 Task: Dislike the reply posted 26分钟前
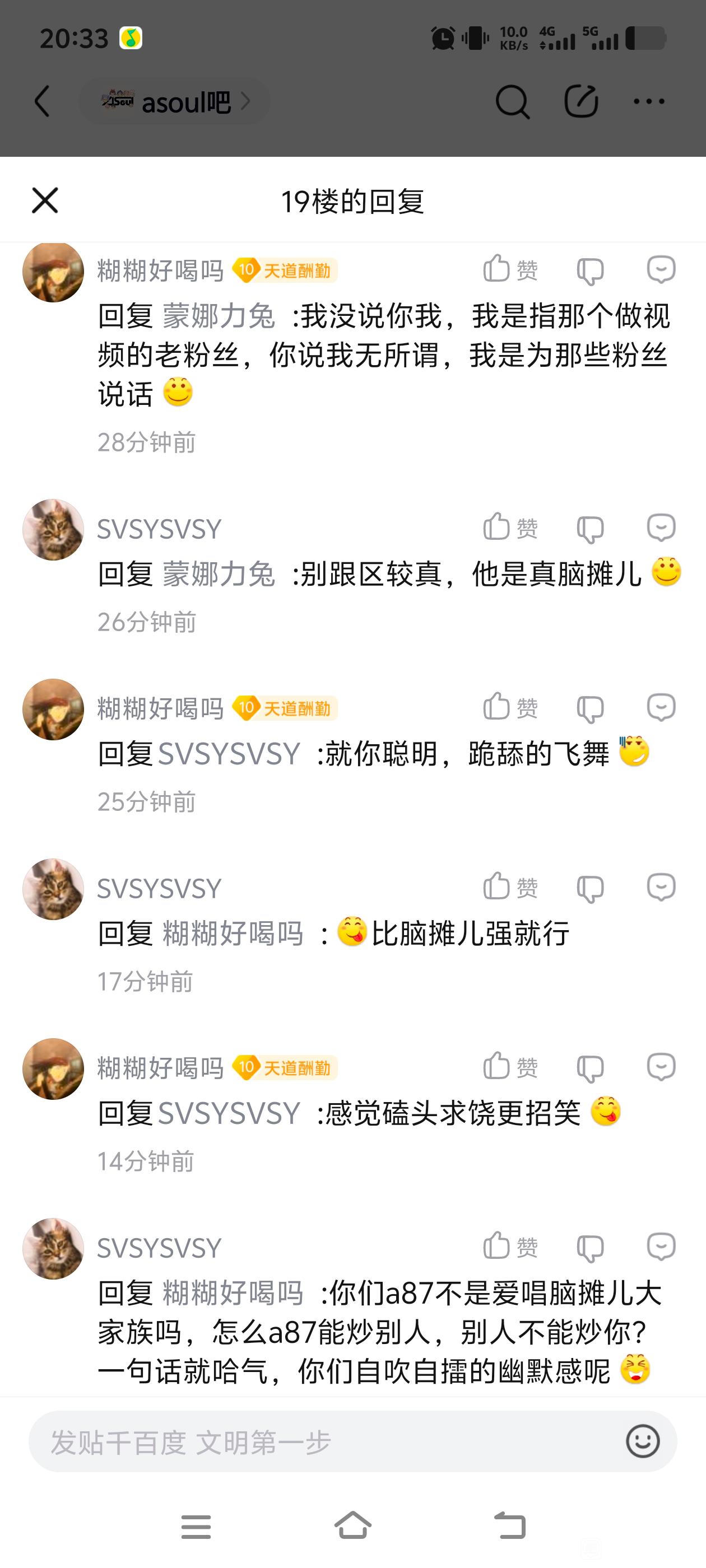[589, 528]
